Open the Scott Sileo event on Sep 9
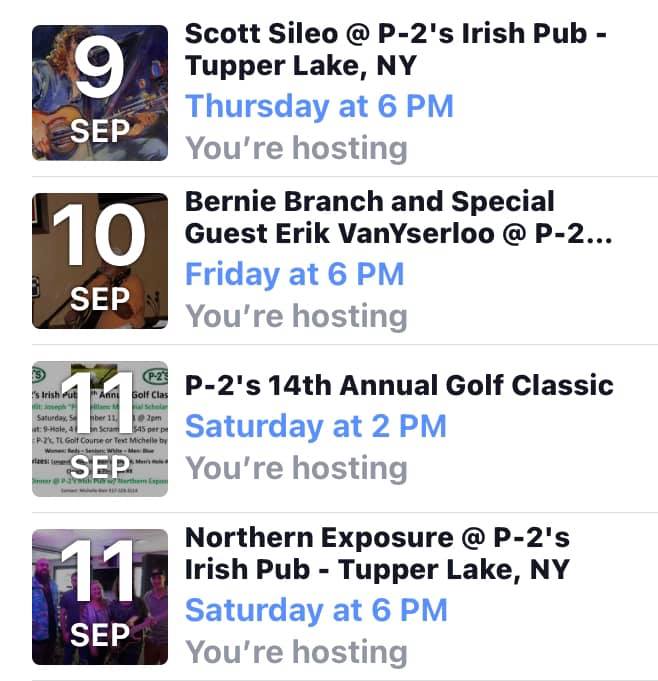This screenshot has width=658, height=681. coord(397,50)
